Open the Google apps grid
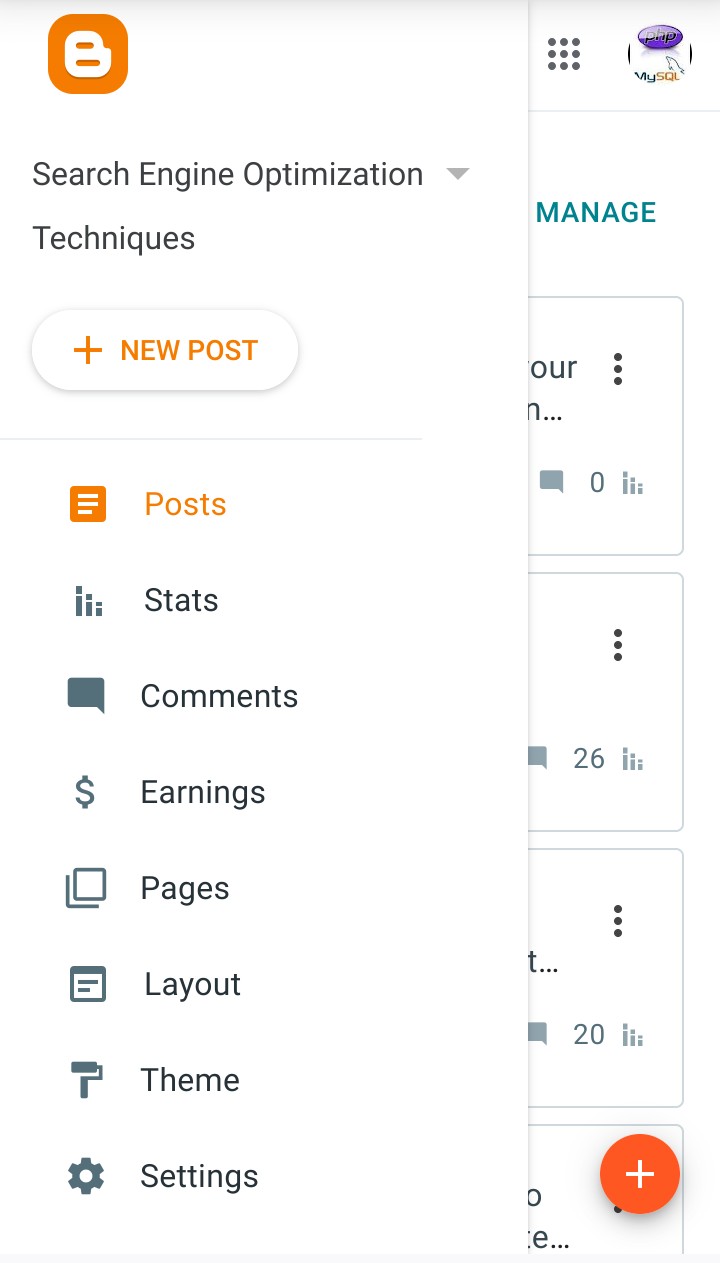Screen dimensions: 720x1263 tap(564, 54)
